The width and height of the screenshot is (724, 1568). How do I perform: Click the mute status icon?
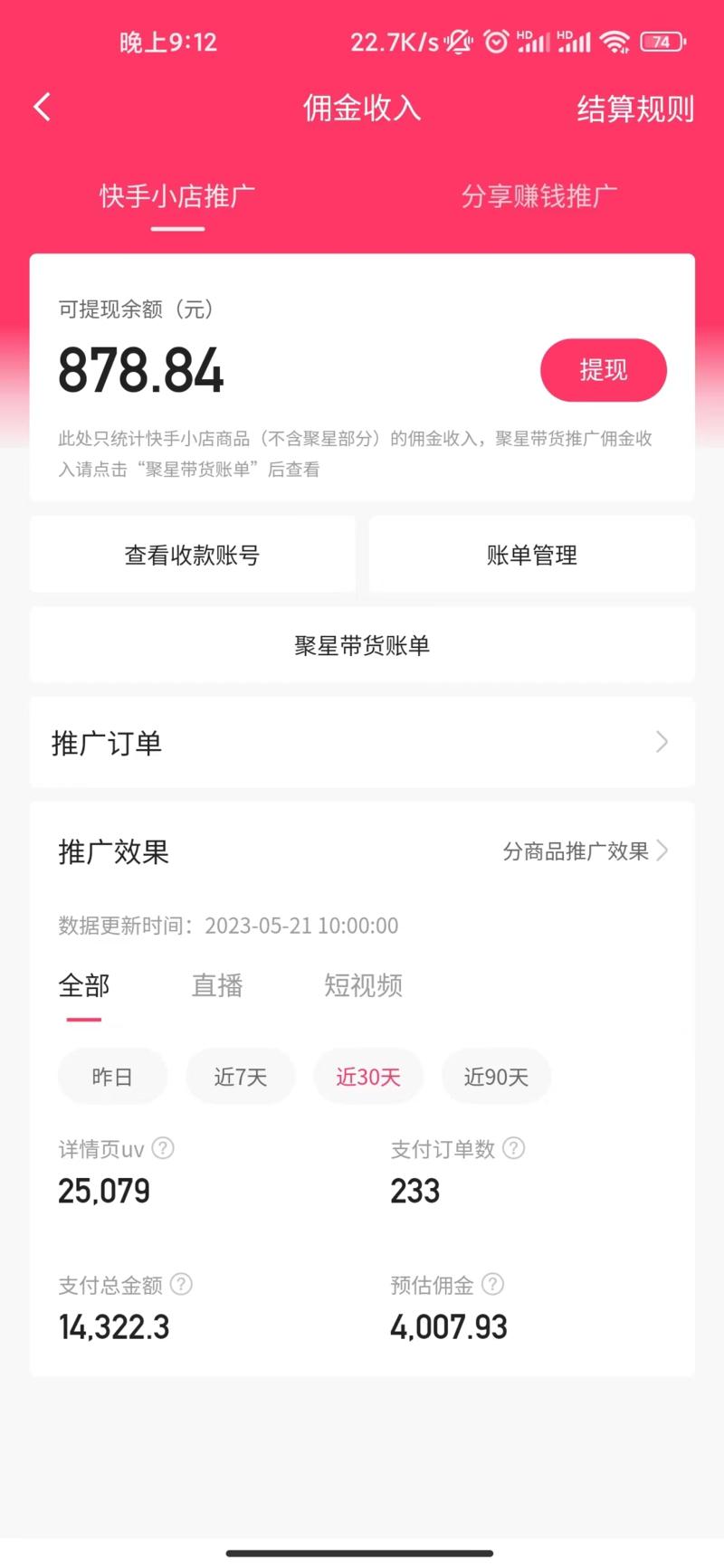pyautogui.click(x=459, y=42)
